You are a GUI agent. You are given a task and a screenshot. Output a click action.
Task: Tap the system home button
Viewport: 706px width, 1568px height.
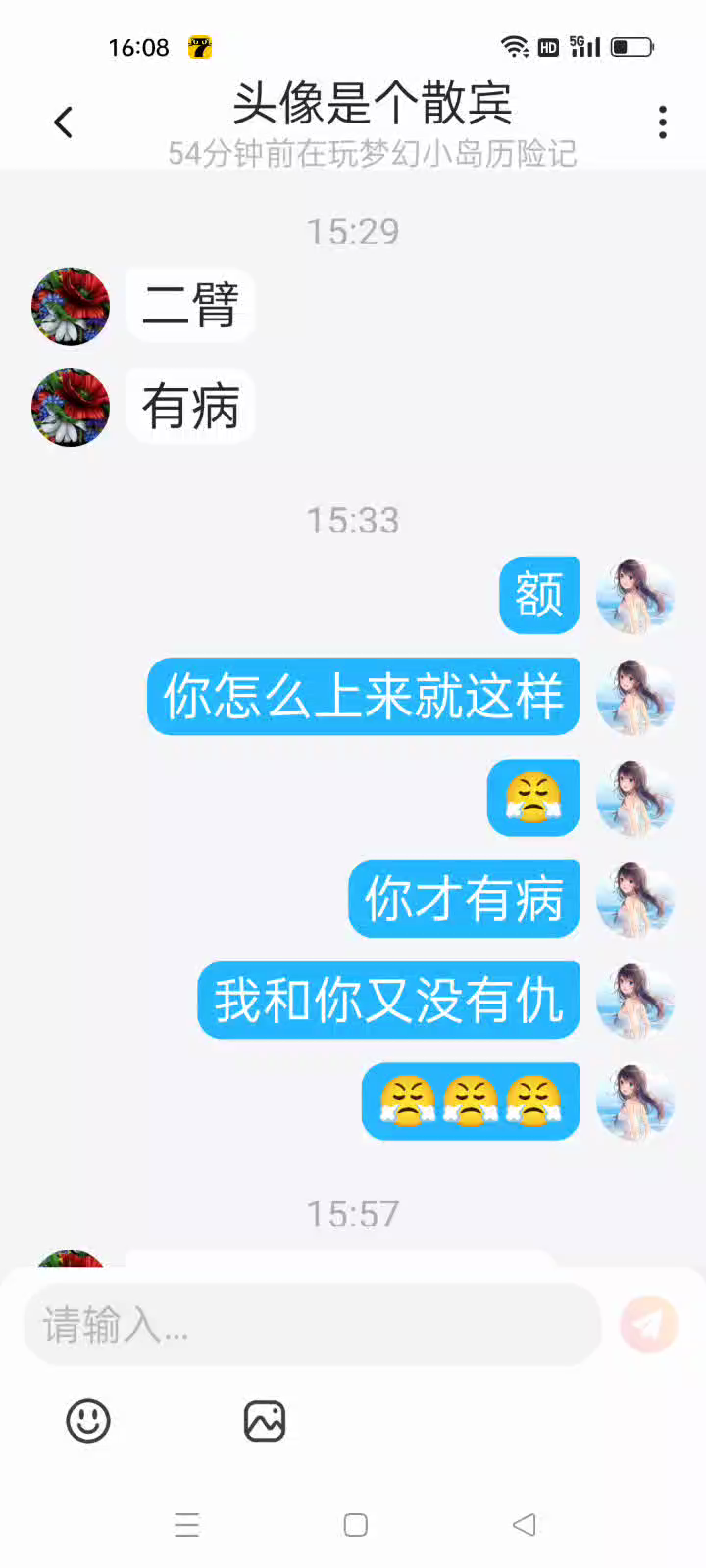coord(355,1525)
